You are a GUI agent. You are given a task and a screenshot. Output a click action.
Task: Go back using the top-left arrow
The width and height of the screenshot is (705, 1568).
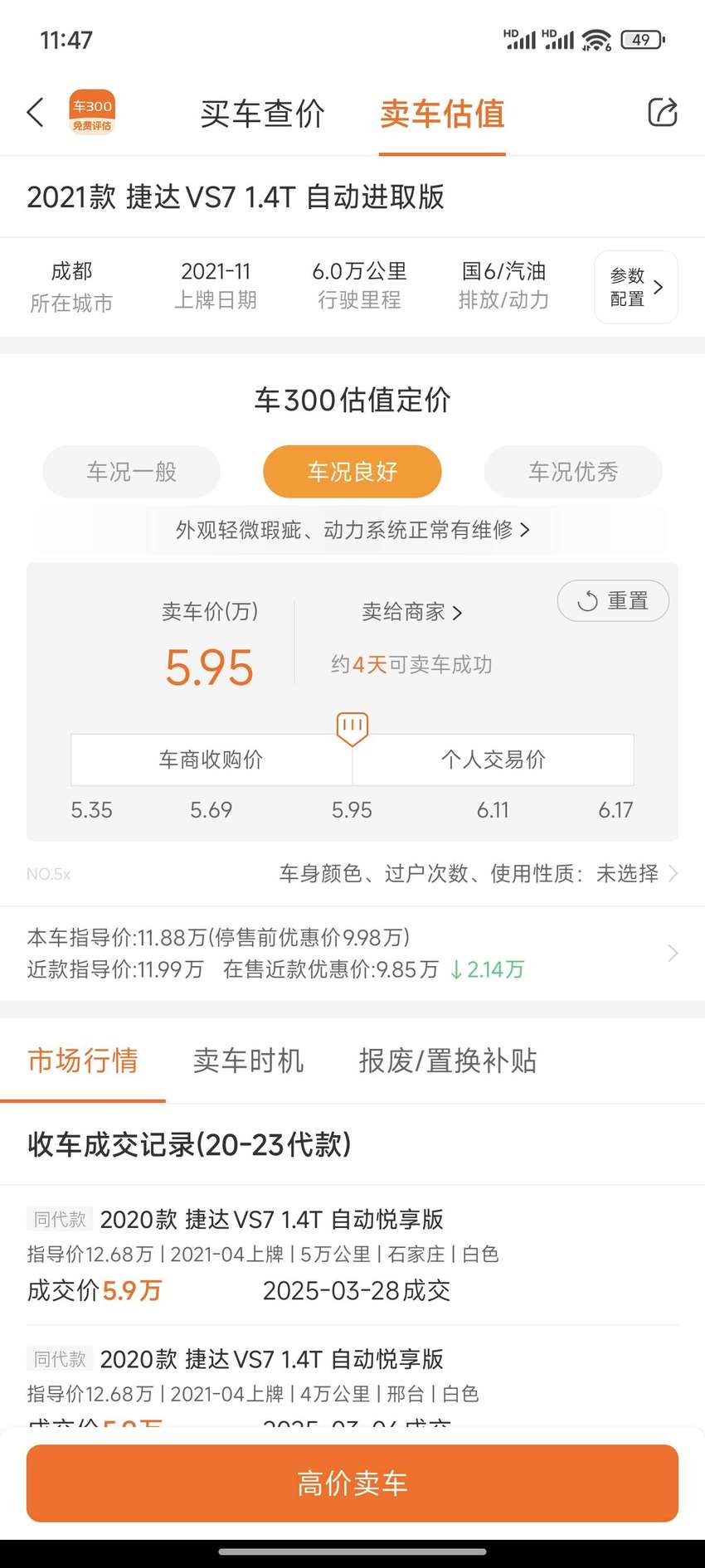36,112
